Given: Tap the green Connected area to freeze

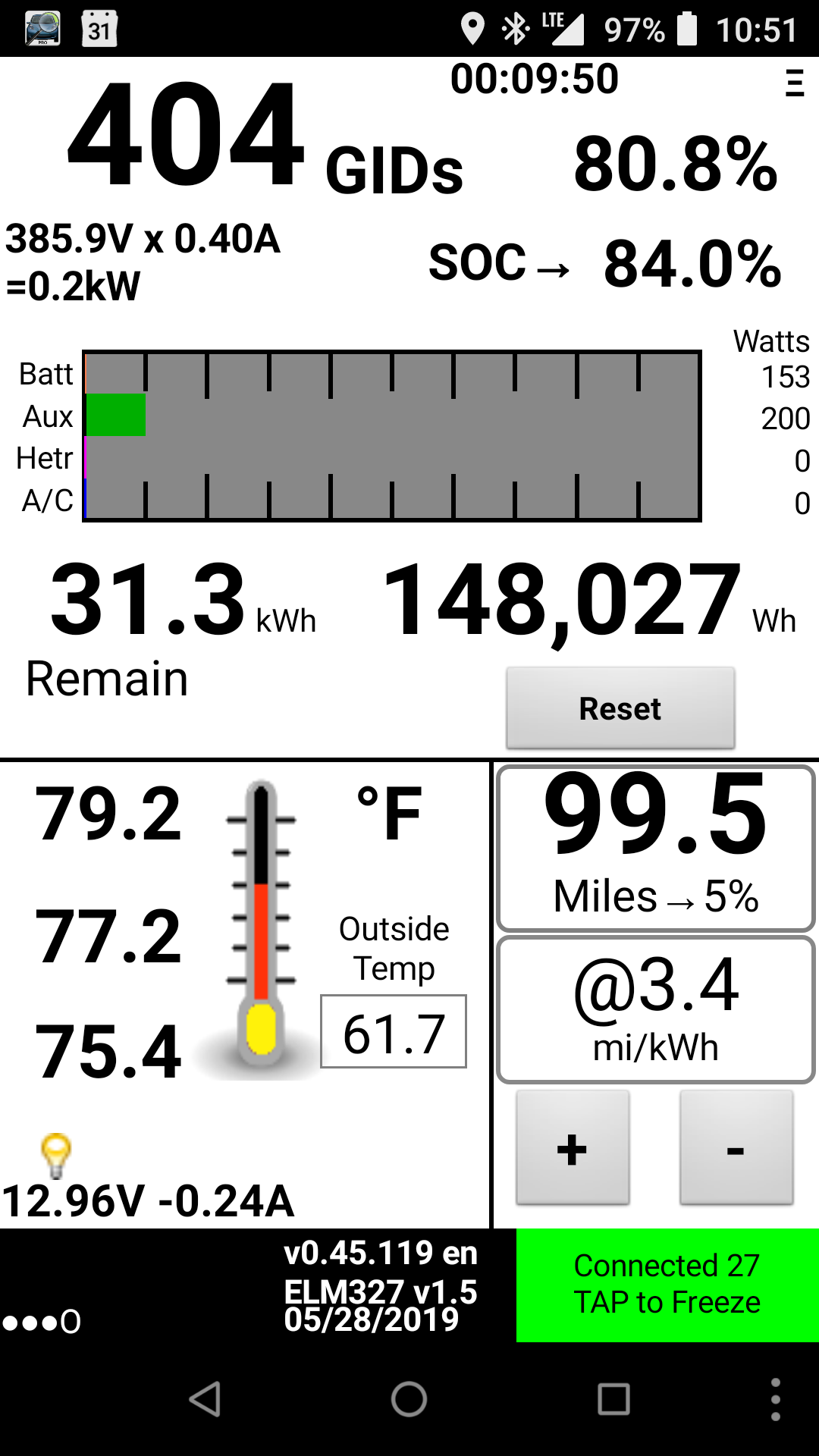Looking at the screenshot, I should coord(667,1285).
